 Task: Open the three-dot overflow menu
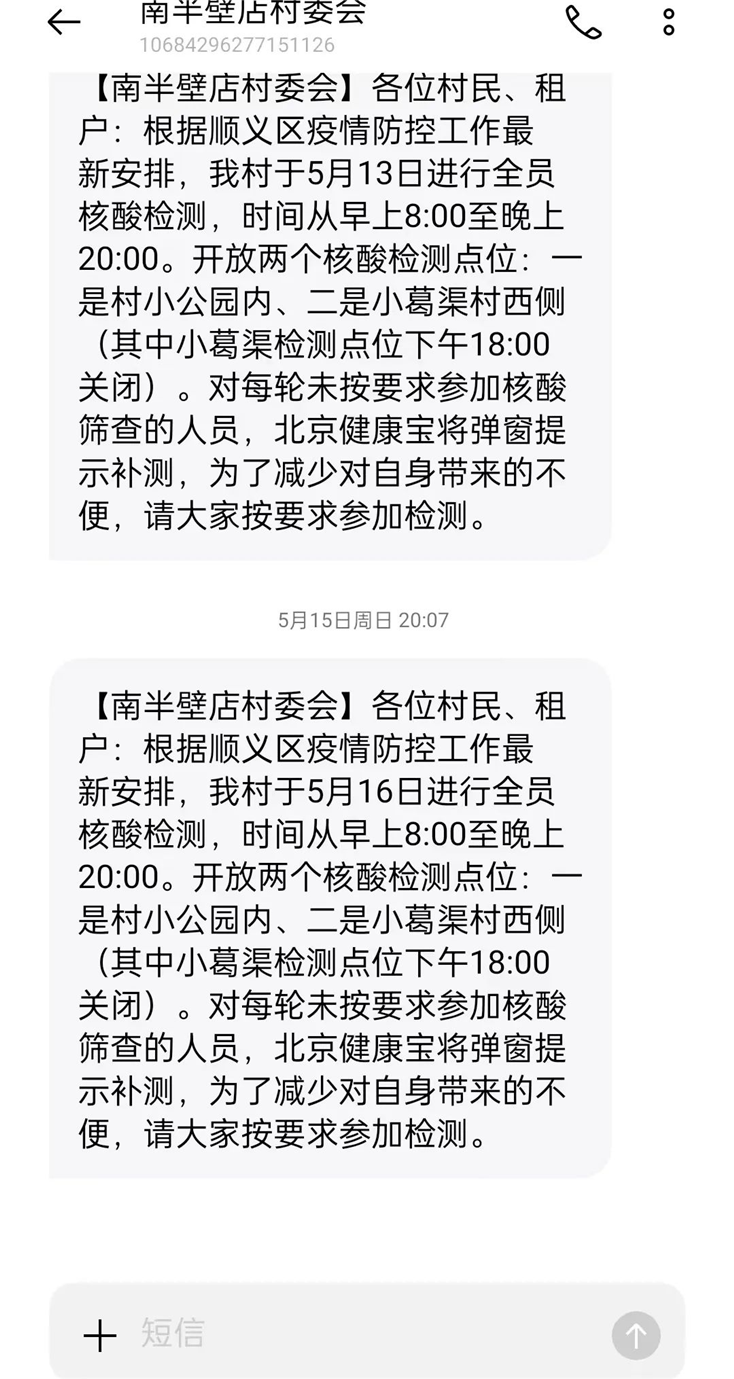tap(669, 22)
